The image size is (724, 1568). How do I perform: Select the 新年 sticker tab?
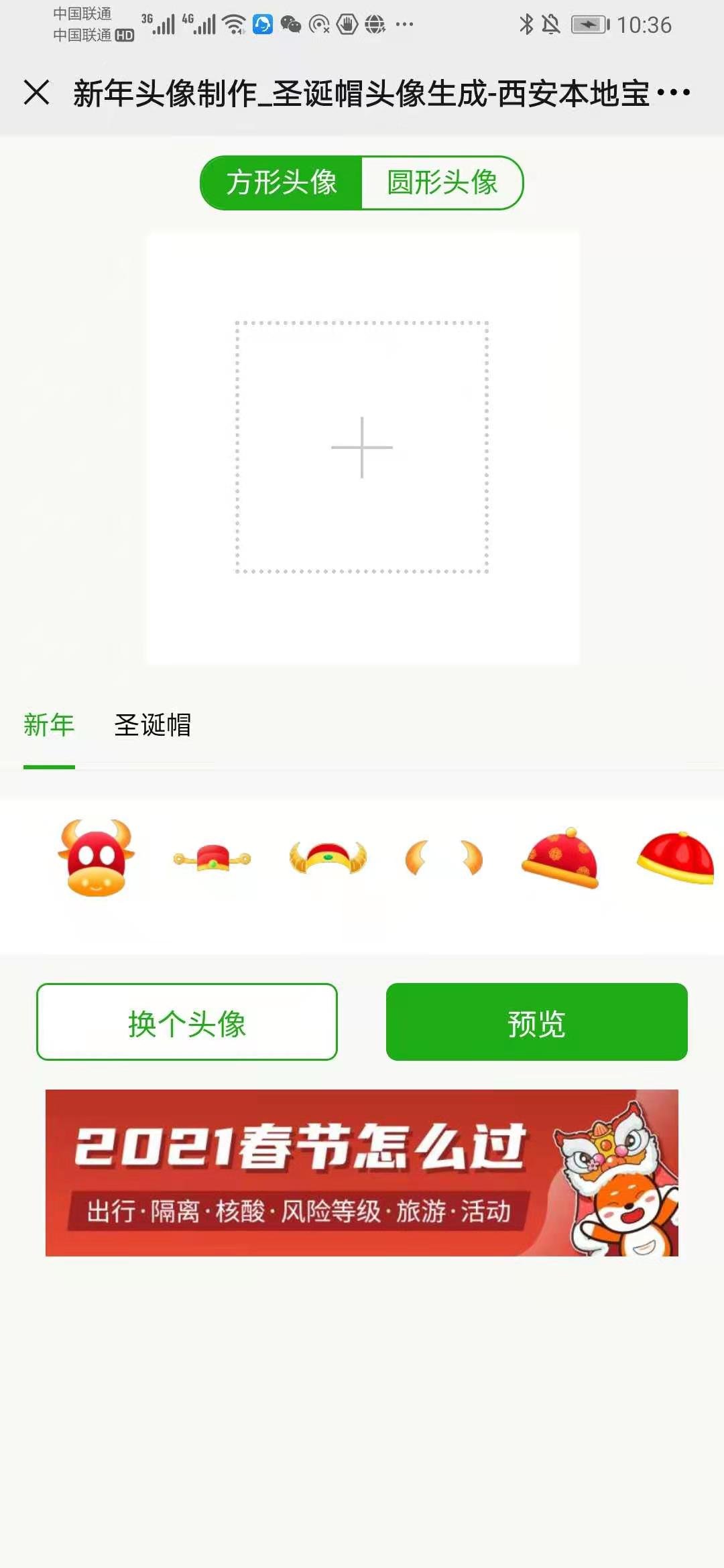click(x=49, y=725)
